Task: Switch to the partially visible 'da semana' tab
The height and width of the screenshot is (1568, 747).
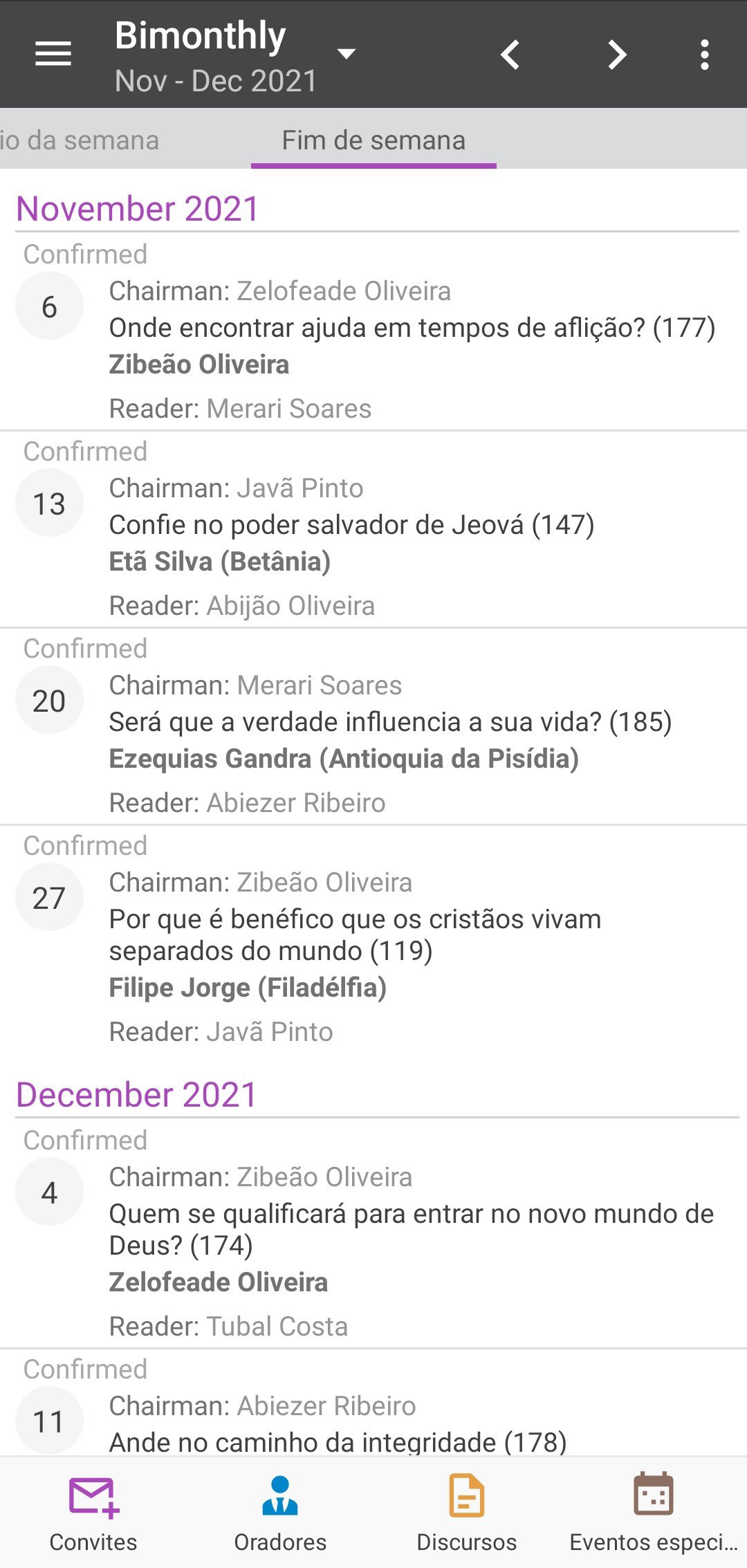Action: (80, 140)
